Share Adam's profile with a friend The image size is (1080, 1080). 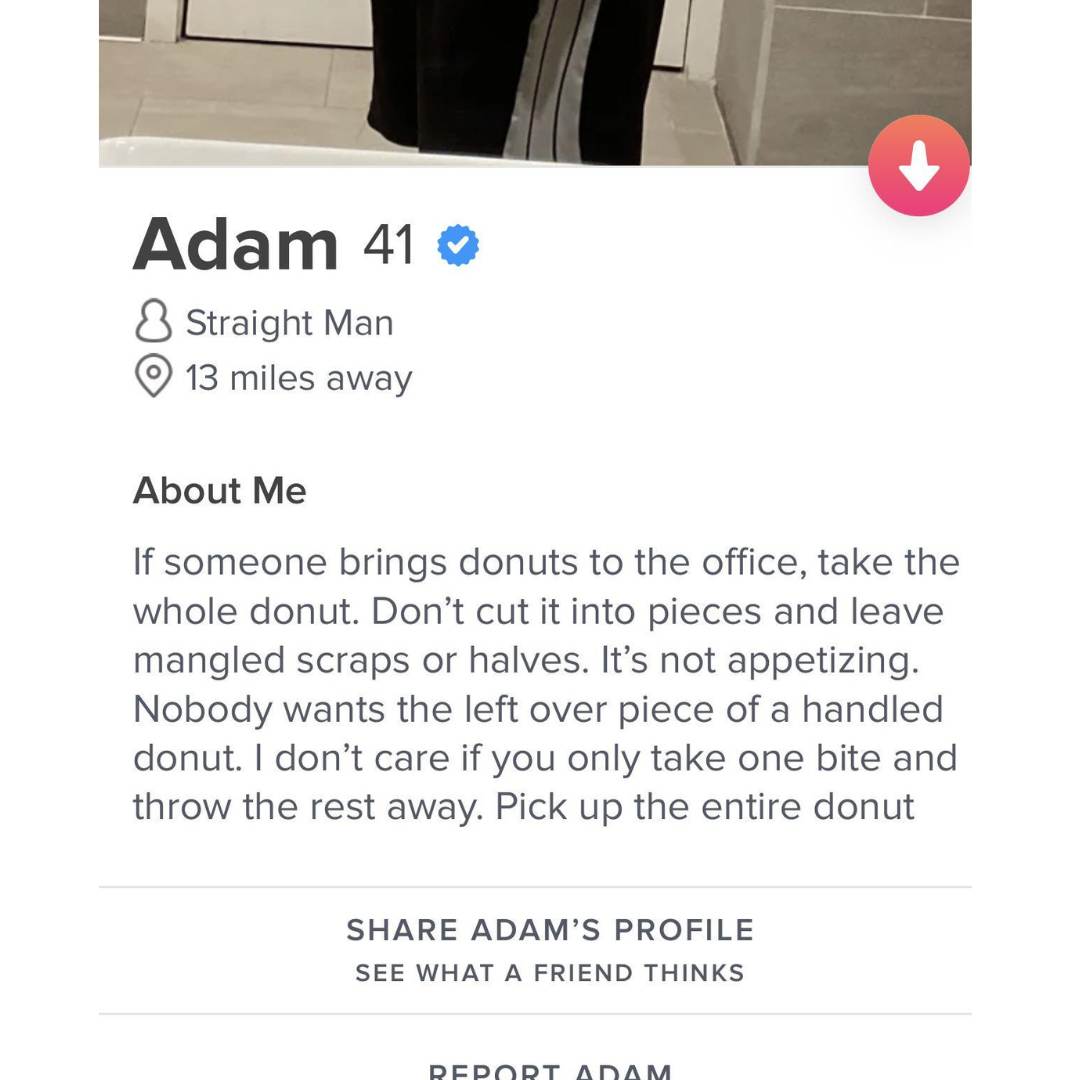pyautogui.click(x=550, y=949)
